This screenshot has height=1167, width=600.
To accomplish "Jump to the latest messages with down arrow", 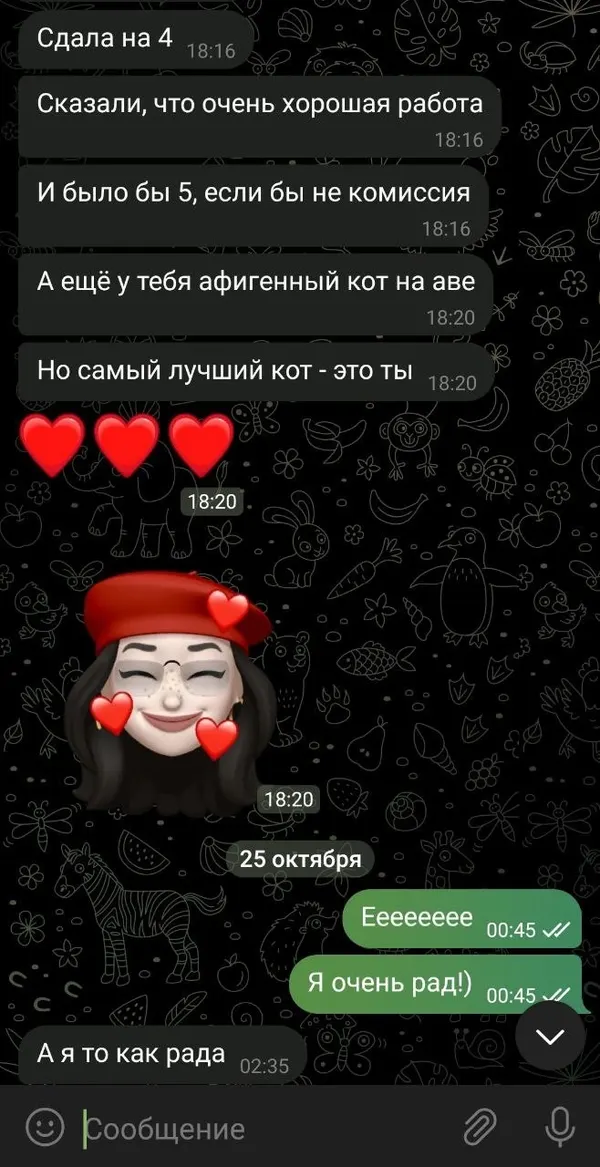I will (551, 1036).
